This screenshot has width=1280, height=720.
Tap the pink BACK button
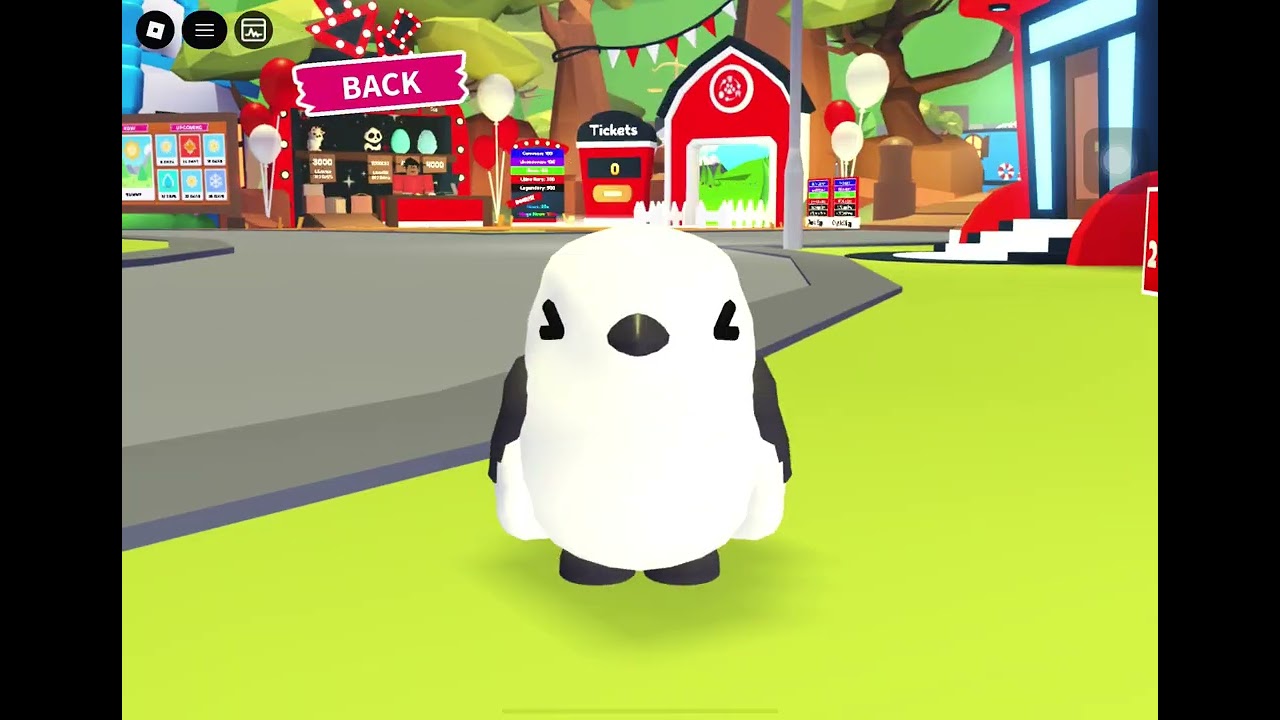click(381, 85)
